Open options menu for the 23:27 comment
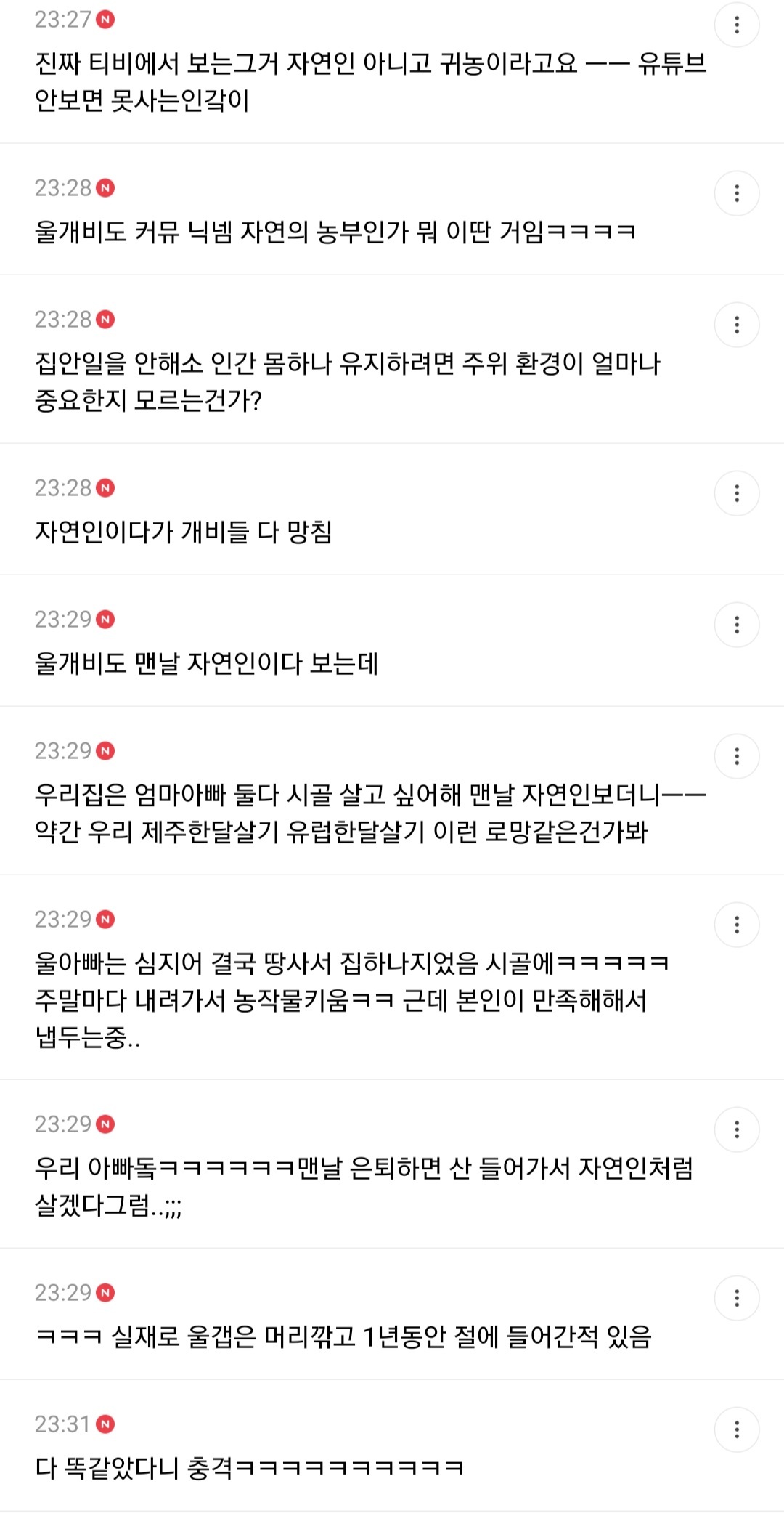This screenshot has height=1513, width=784. click(x=737, y=25)
